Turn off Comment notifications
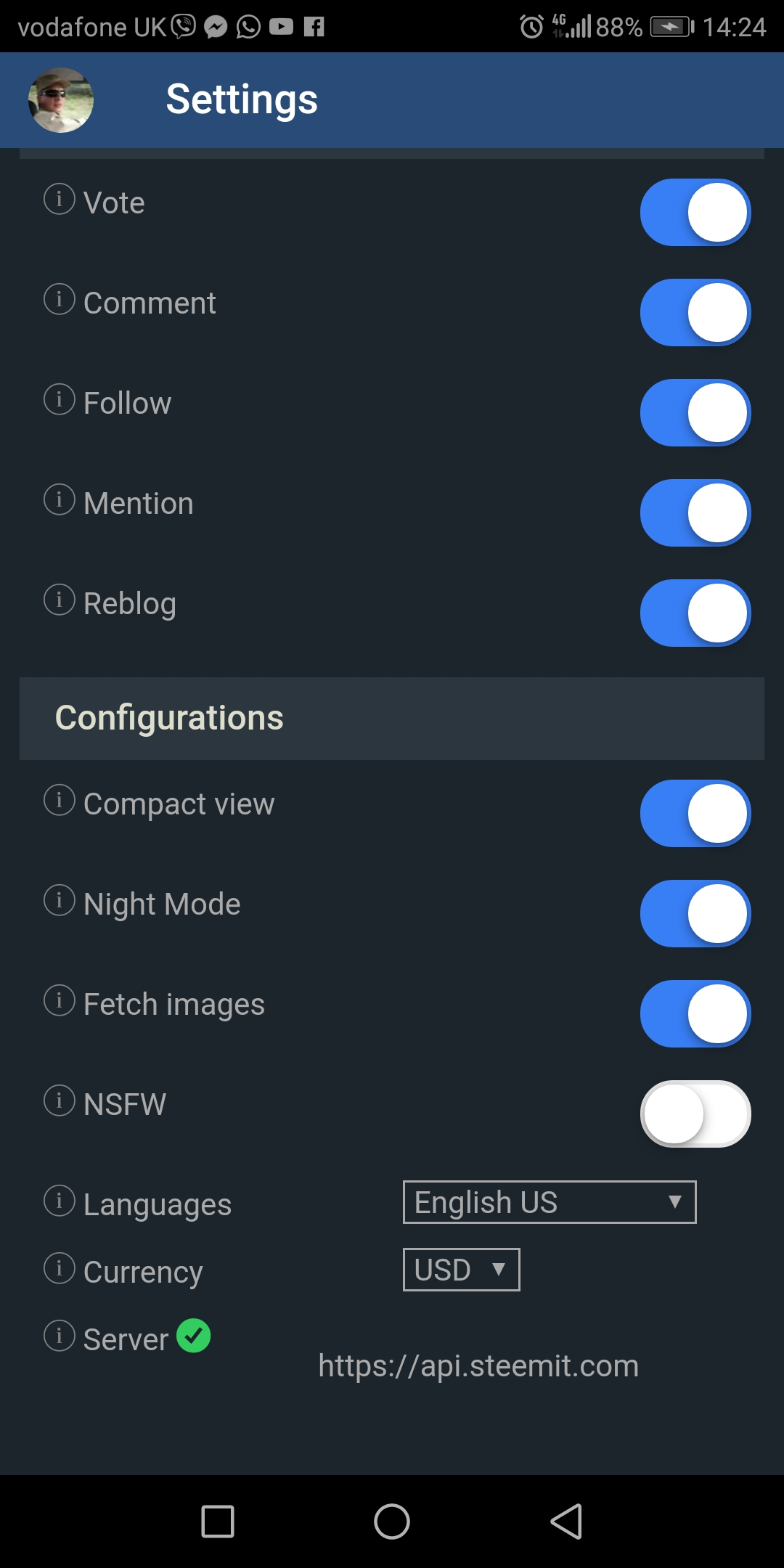This screenshot has width=784, height=1568. tap(695, 313)
